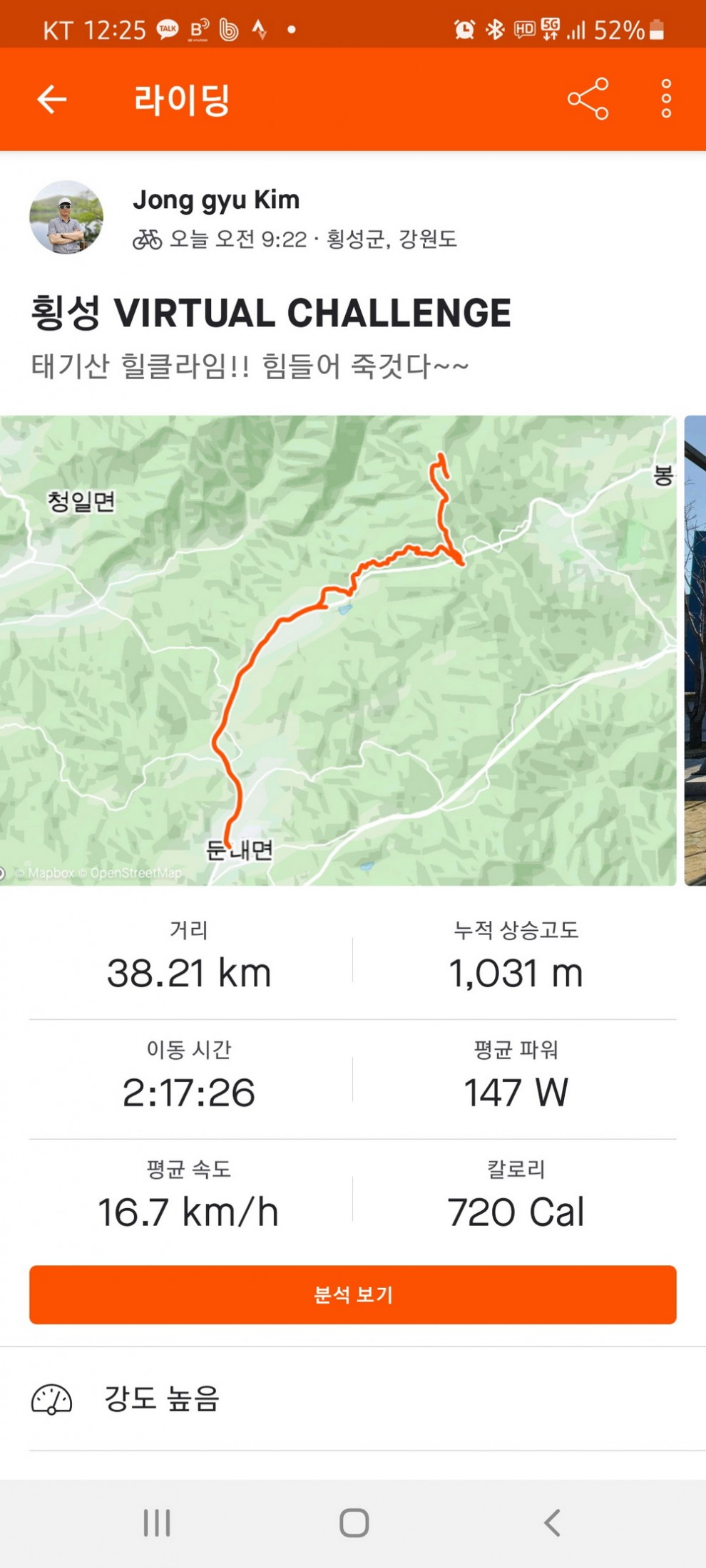This screenshot has width=706, height=1568.
Task: Open the recent apps button
Action: click(157, 1523)
